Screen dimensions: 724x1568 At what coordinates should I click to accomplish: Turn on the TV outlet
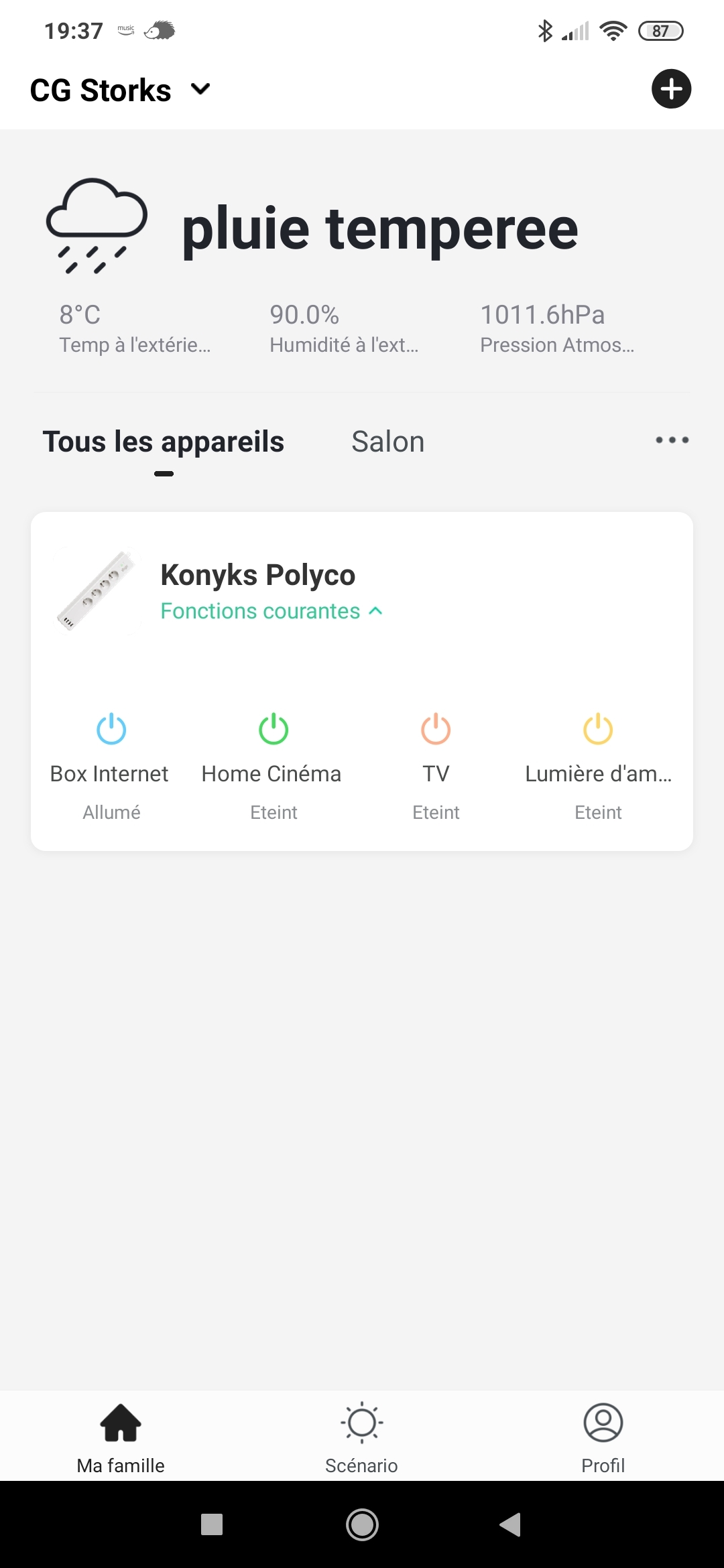point(436,729)
